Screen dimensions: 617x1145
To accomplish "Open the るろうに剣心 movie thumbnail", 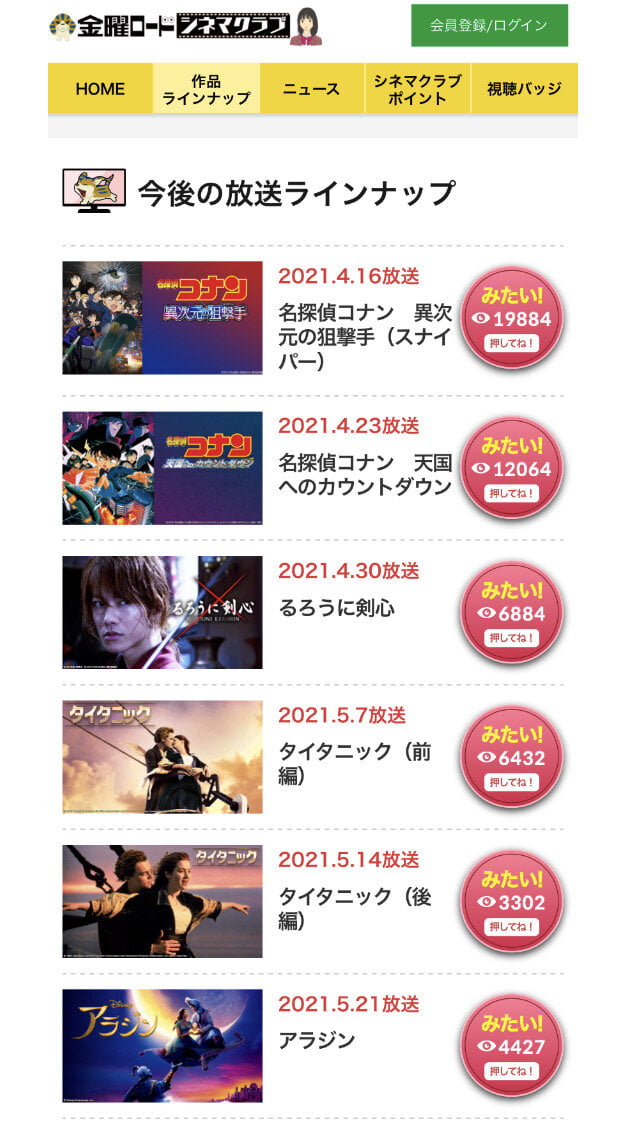I will (x=162, y=612).
